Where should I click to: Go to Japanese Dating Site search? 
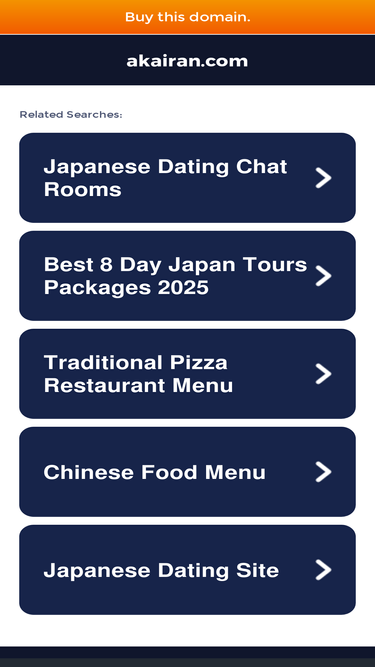pyautogui.click(x=188, y=570)
